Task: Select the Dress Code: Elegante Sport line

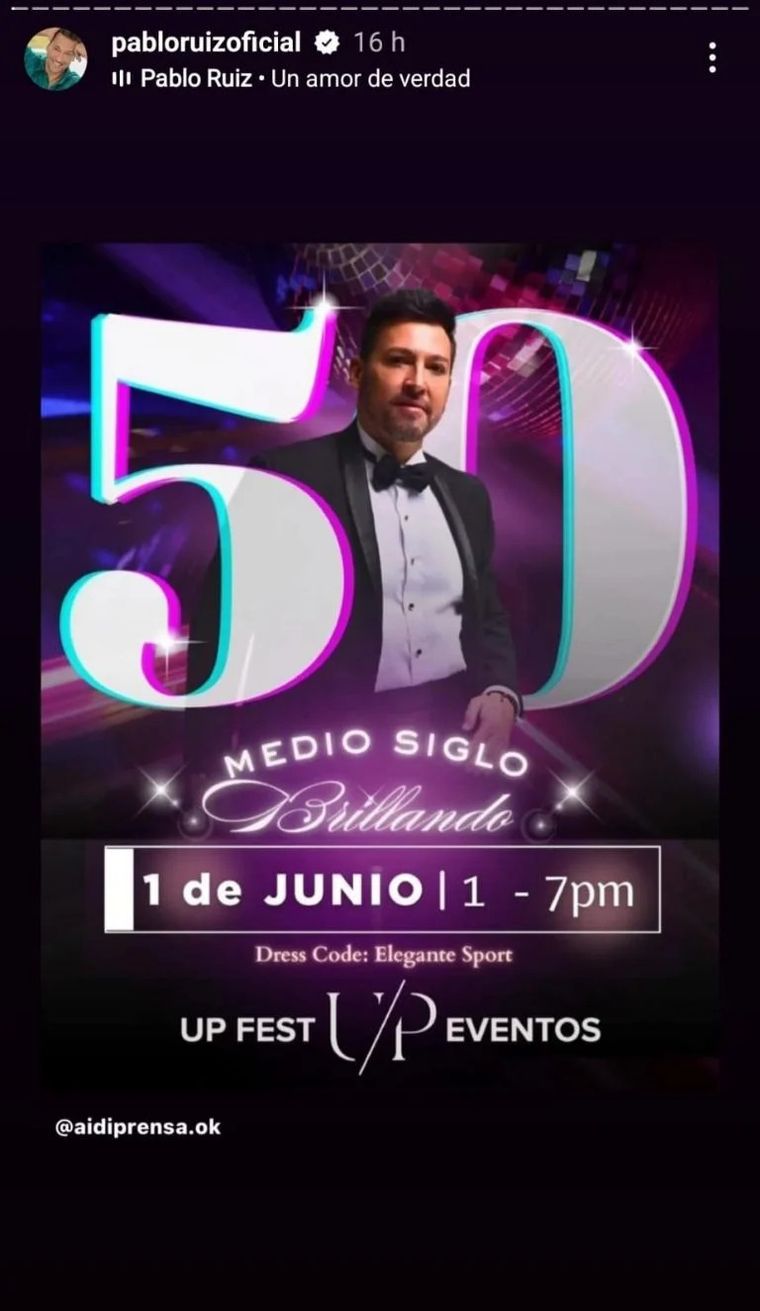Action: pos(383,955)
